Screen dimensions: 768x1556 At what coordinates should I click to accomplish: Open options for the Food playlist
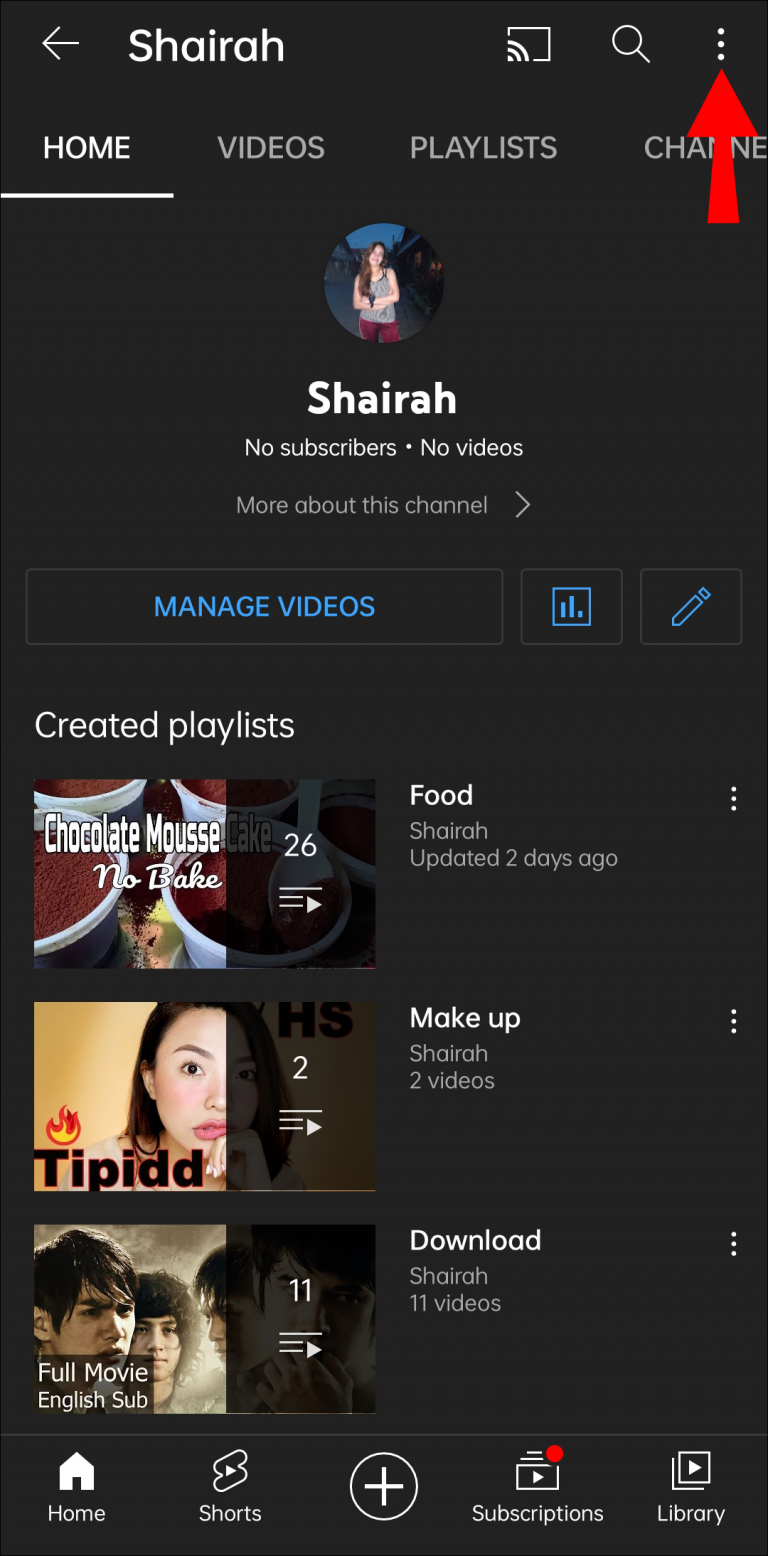[x=733, y=798]
